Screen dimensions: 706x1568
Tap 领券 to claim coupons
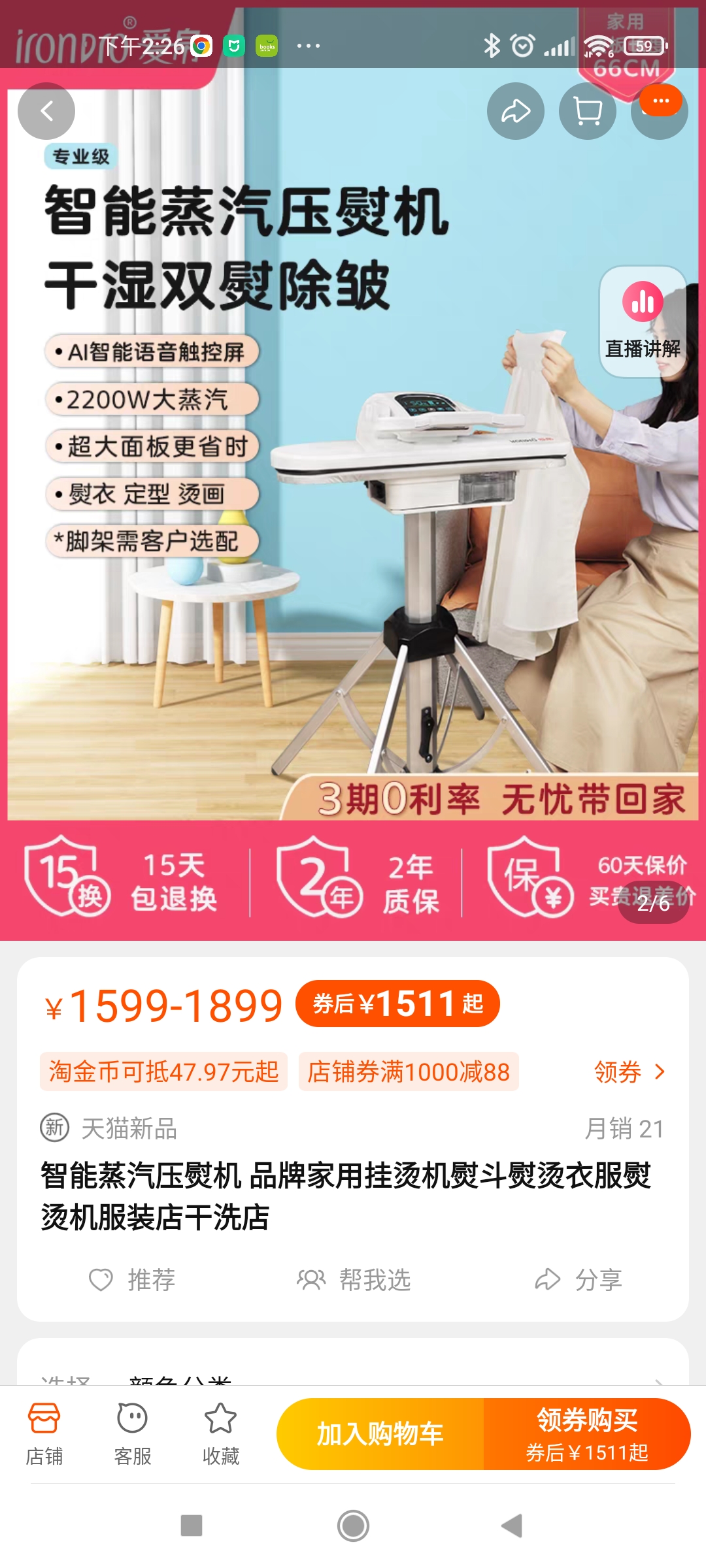pos(630,1072)
